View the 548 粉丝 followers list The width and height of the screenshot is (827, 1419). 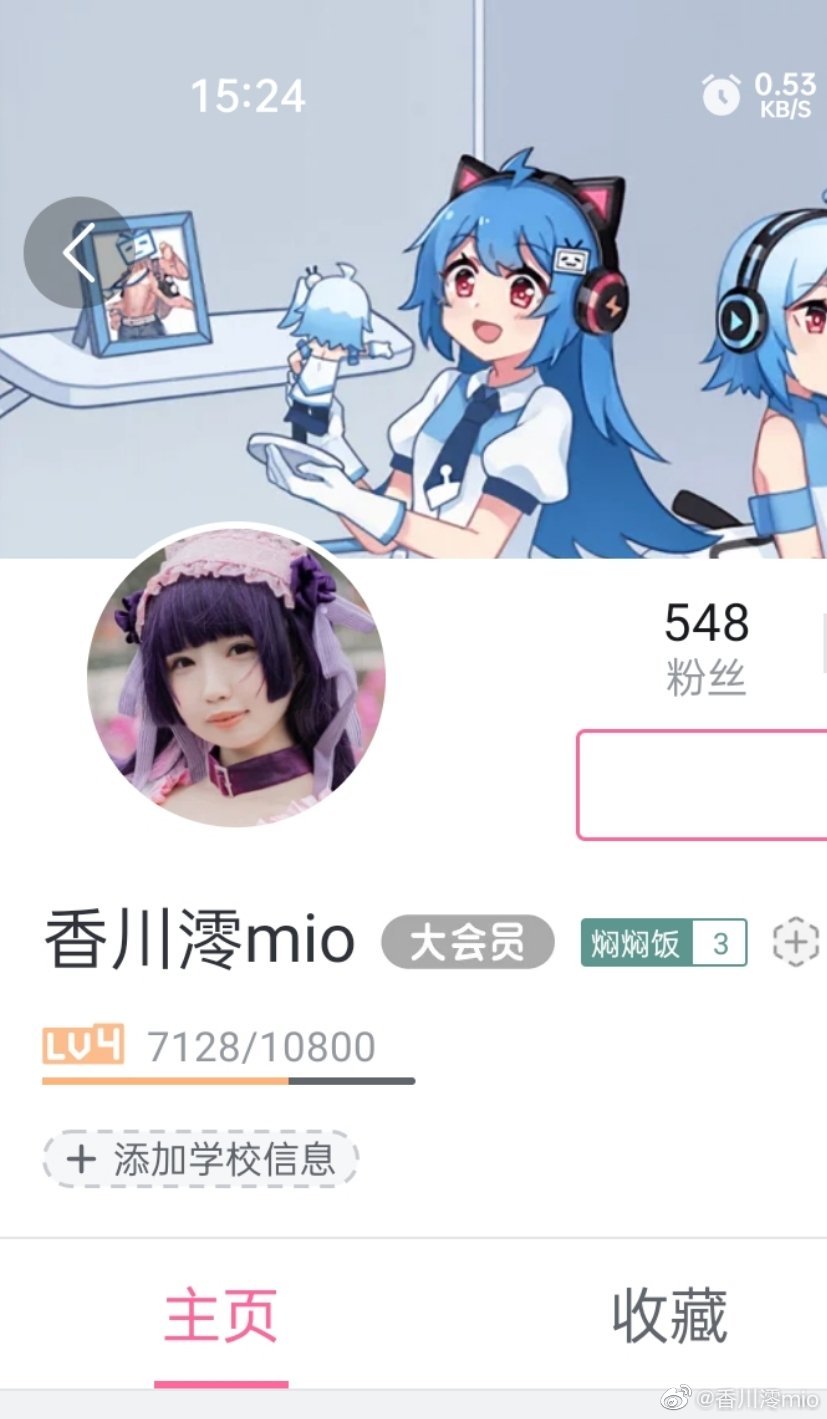coord(706,648)
